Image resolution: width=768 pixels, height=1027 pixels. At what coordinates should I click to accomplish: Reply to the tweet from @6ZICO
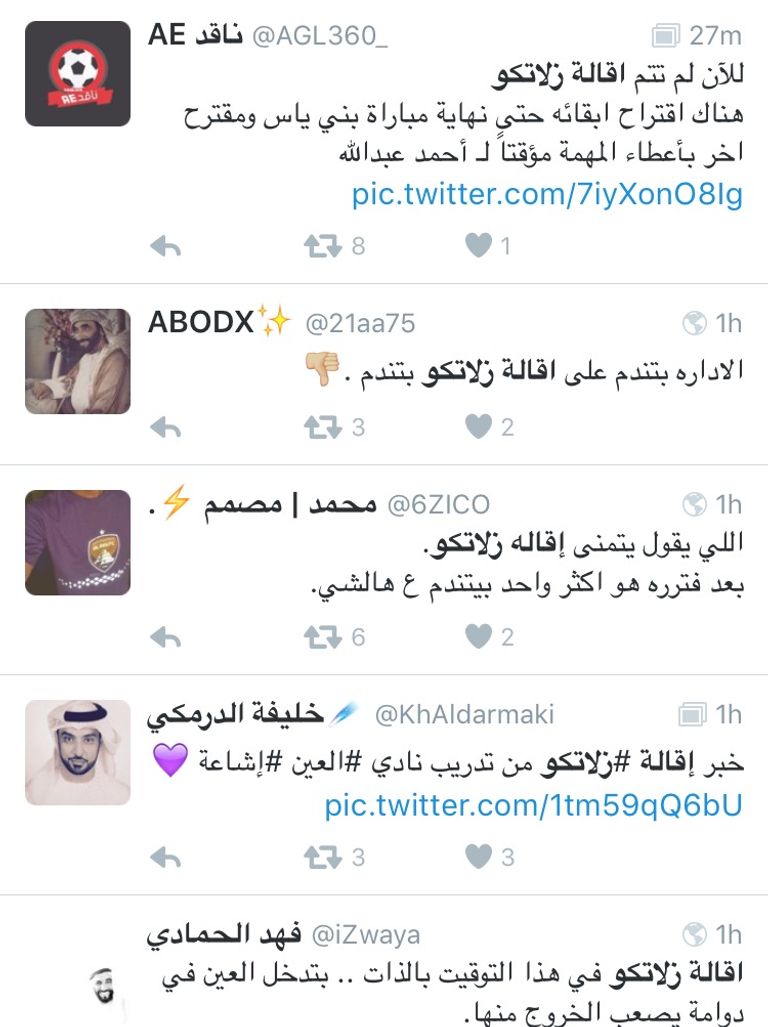pos(165,637)
